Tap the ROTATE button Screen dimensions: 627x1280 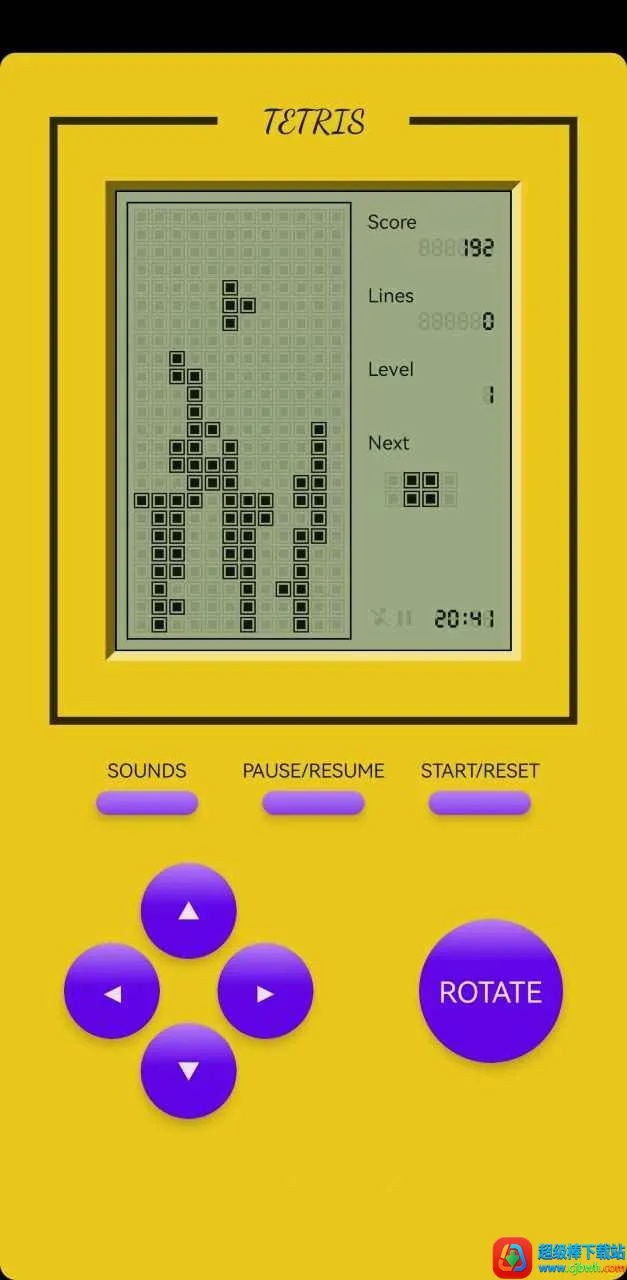(x=491, y=991)
